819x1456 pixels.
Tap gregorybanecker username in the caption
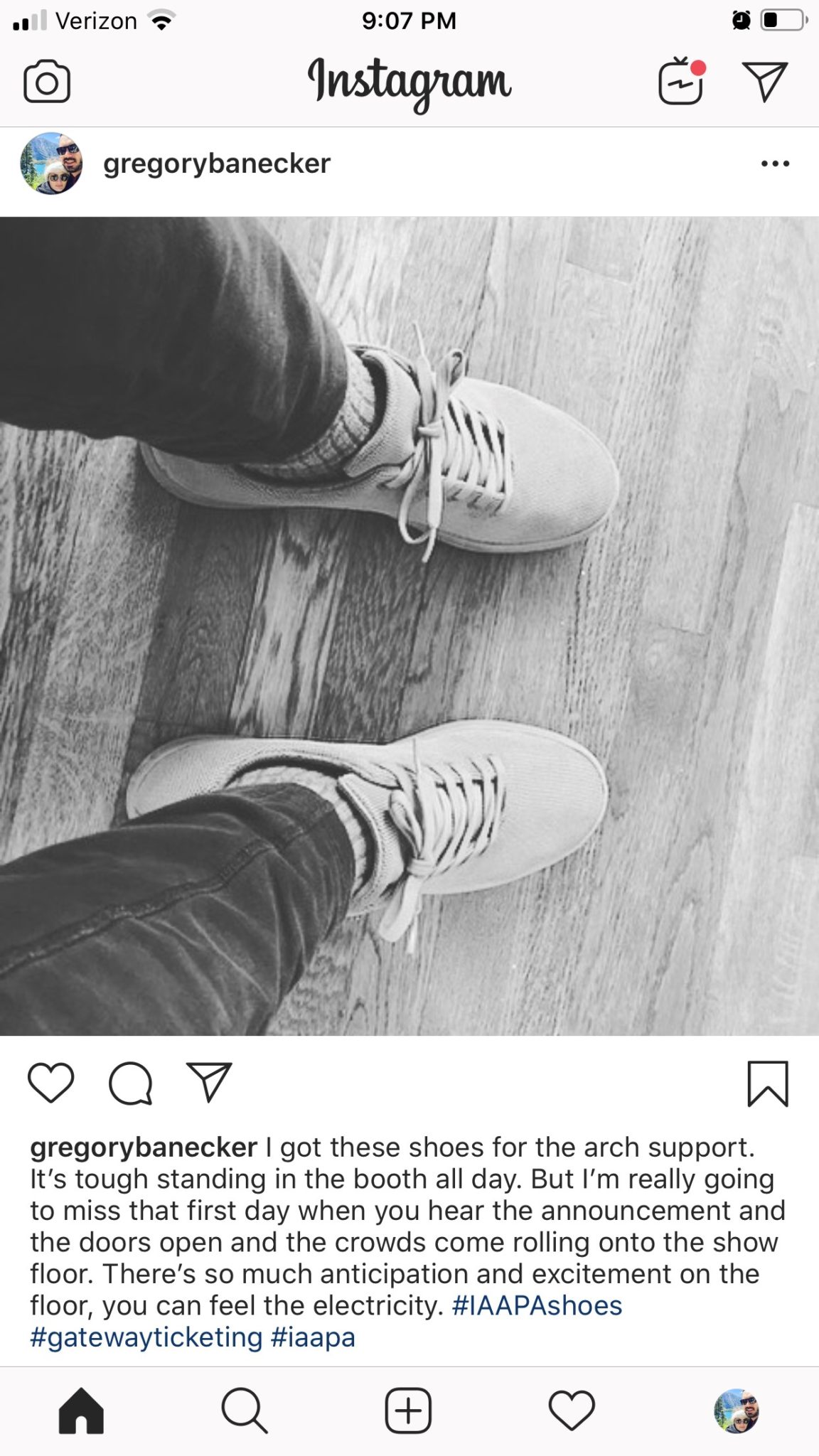coord(144,1148)
